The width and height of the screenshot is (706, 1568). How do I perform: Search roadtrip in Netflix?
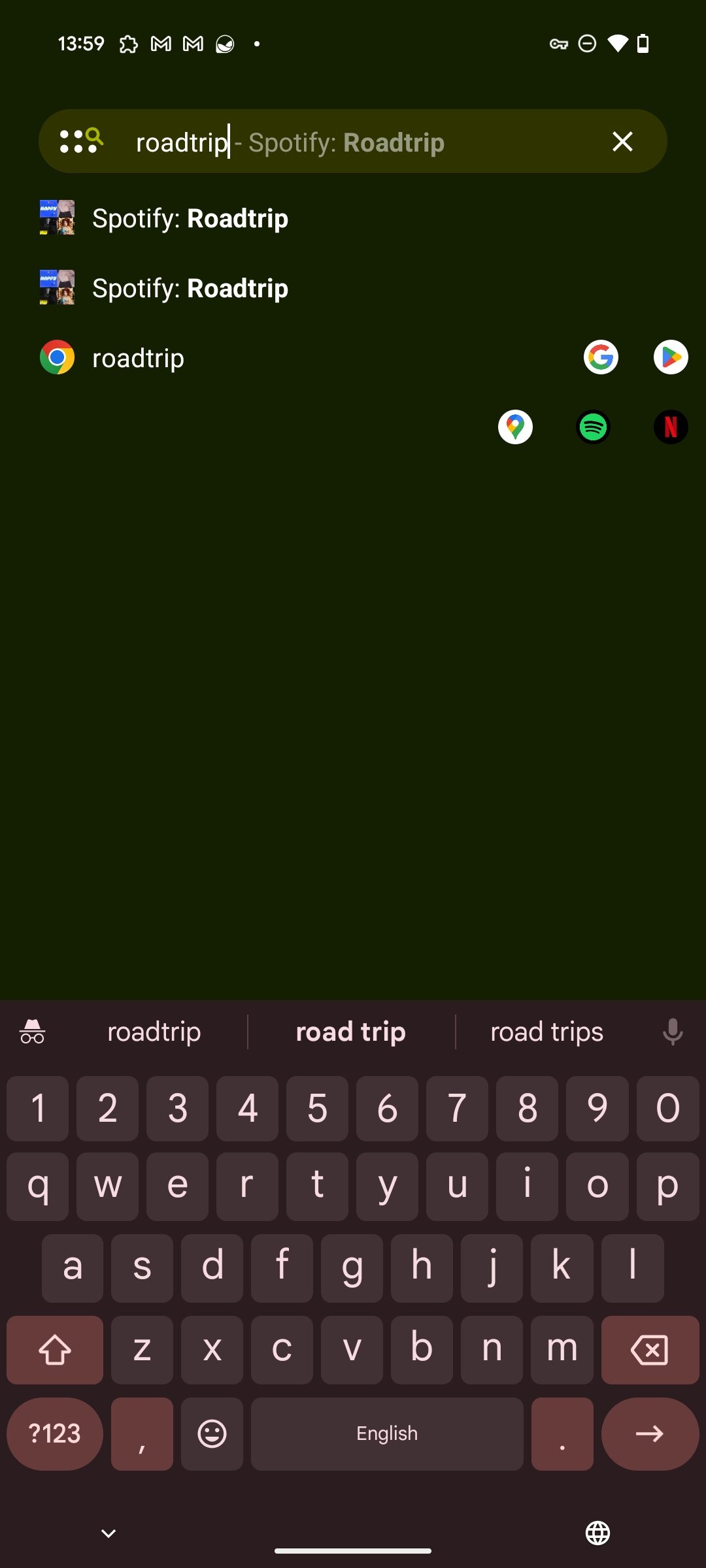671,427
